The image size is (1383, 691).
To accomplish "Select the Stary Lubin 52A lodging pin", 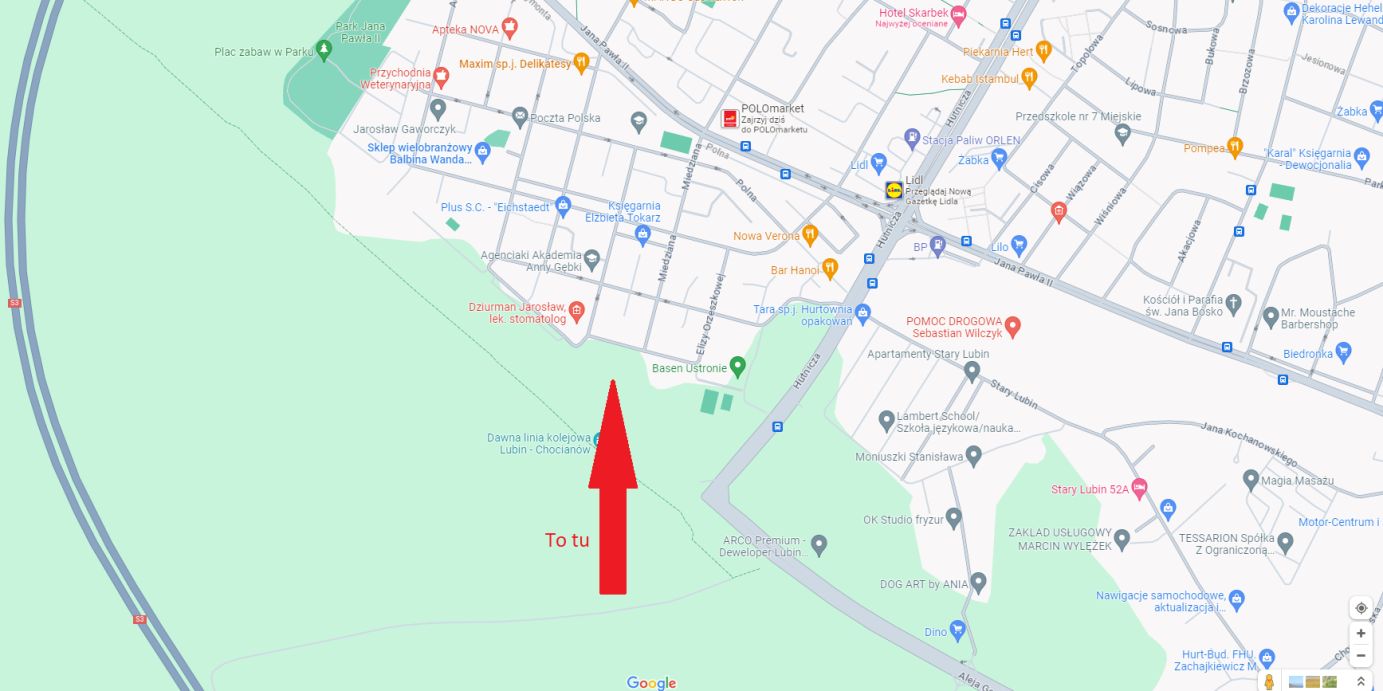I will (x=1139, y=488).
